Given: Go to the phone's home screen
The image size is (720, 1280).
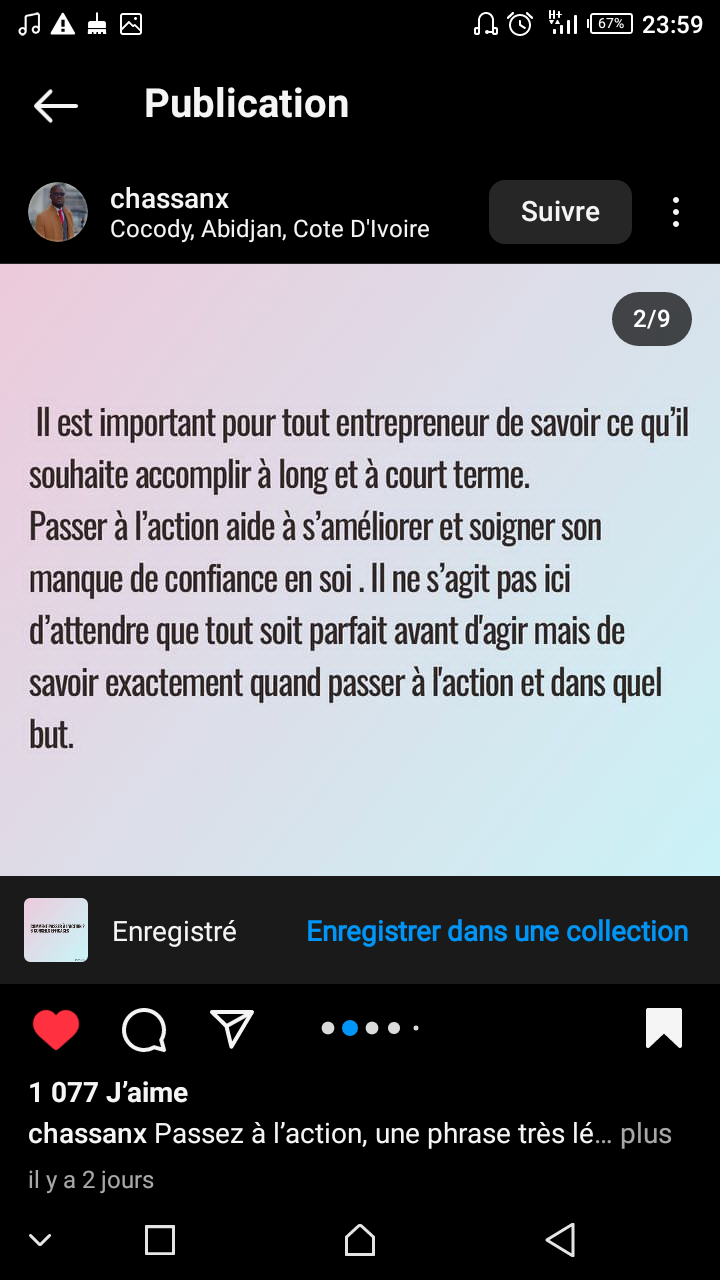Looking at the screenshot, I should click(x=360, y=1240).
